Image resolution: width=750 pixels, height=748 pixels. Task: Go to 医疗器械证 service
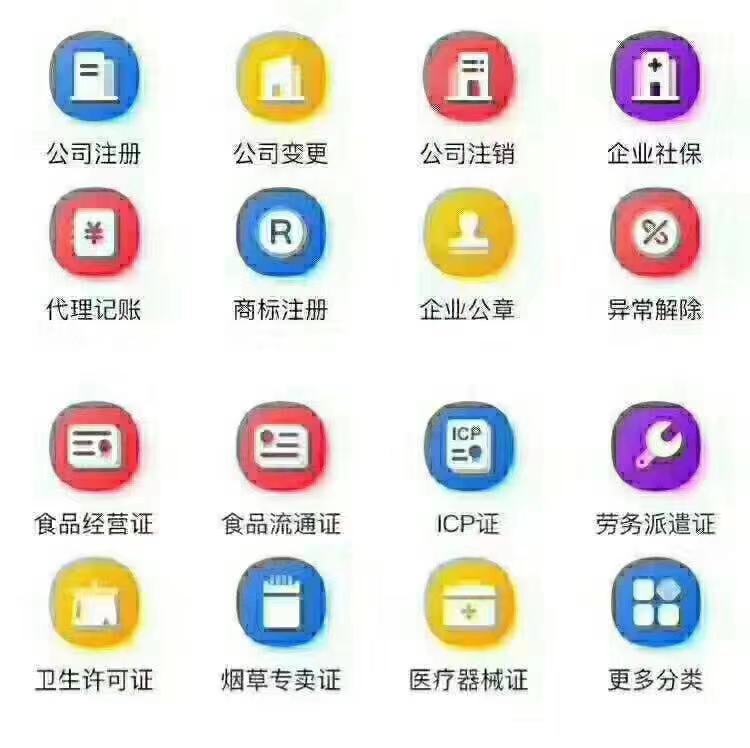(x=468, y=603)
